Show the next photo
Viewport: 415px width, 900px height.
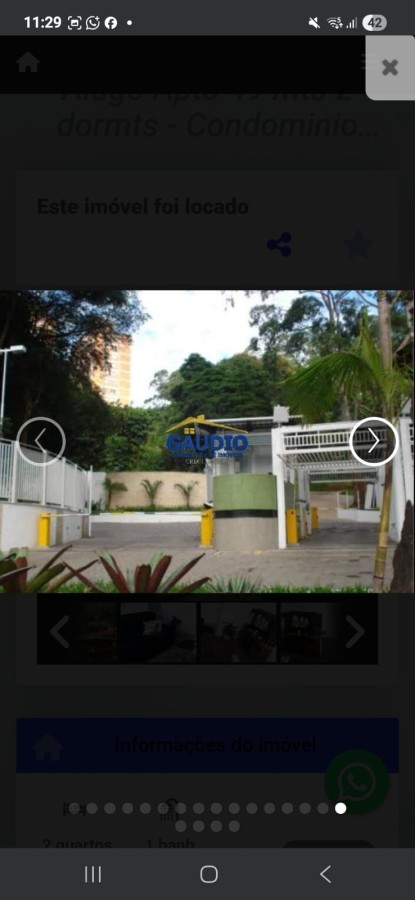(x=374, y=441)
